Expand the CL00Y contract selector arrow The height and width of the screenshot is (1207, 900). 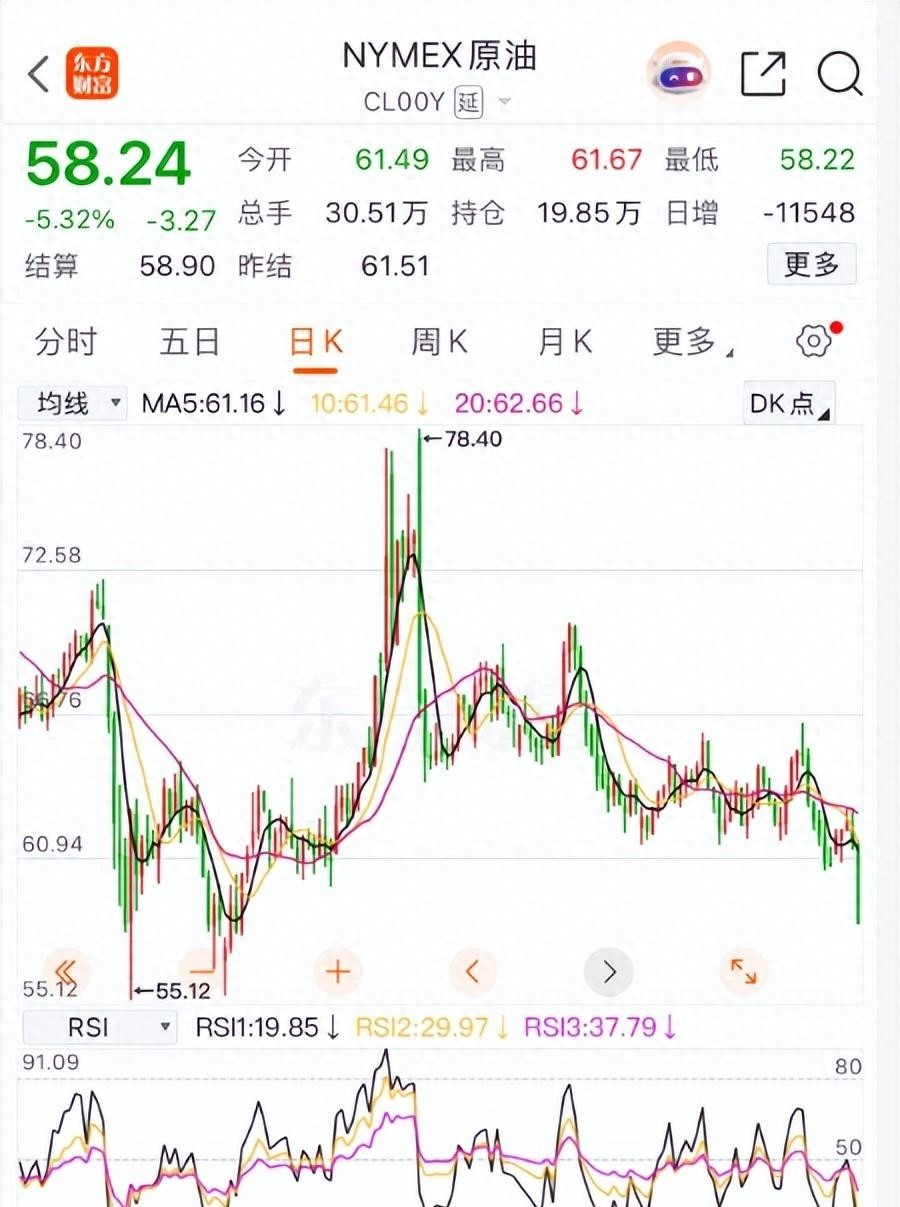[x=506, y=102]
